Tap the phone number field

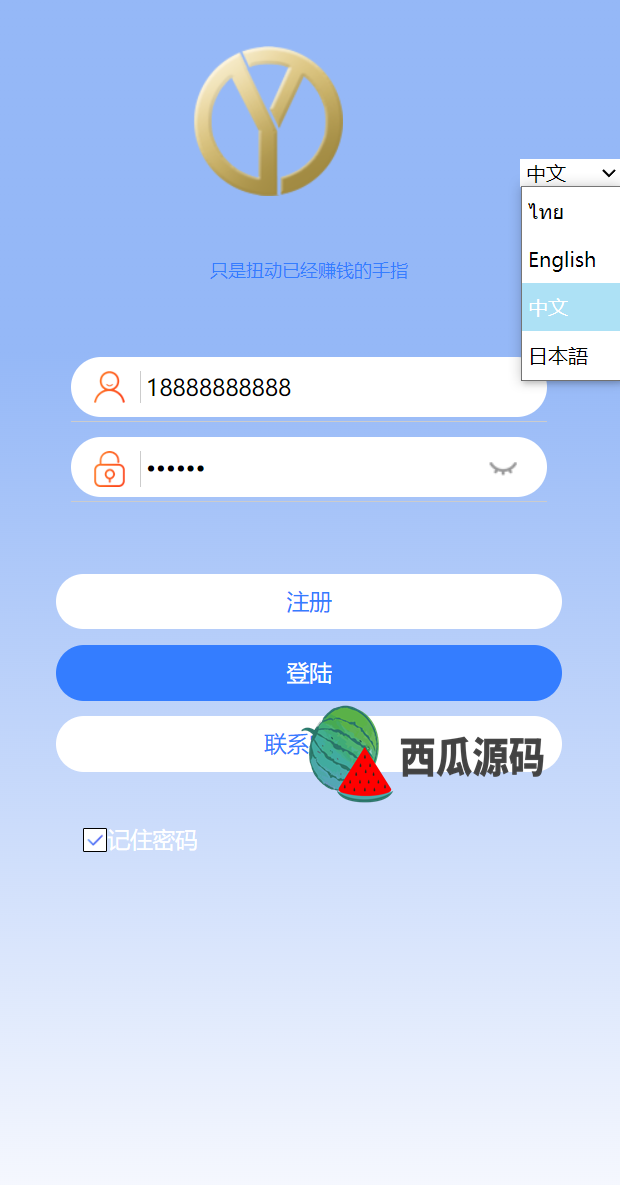pyautogui.click(x=330, y=388)
